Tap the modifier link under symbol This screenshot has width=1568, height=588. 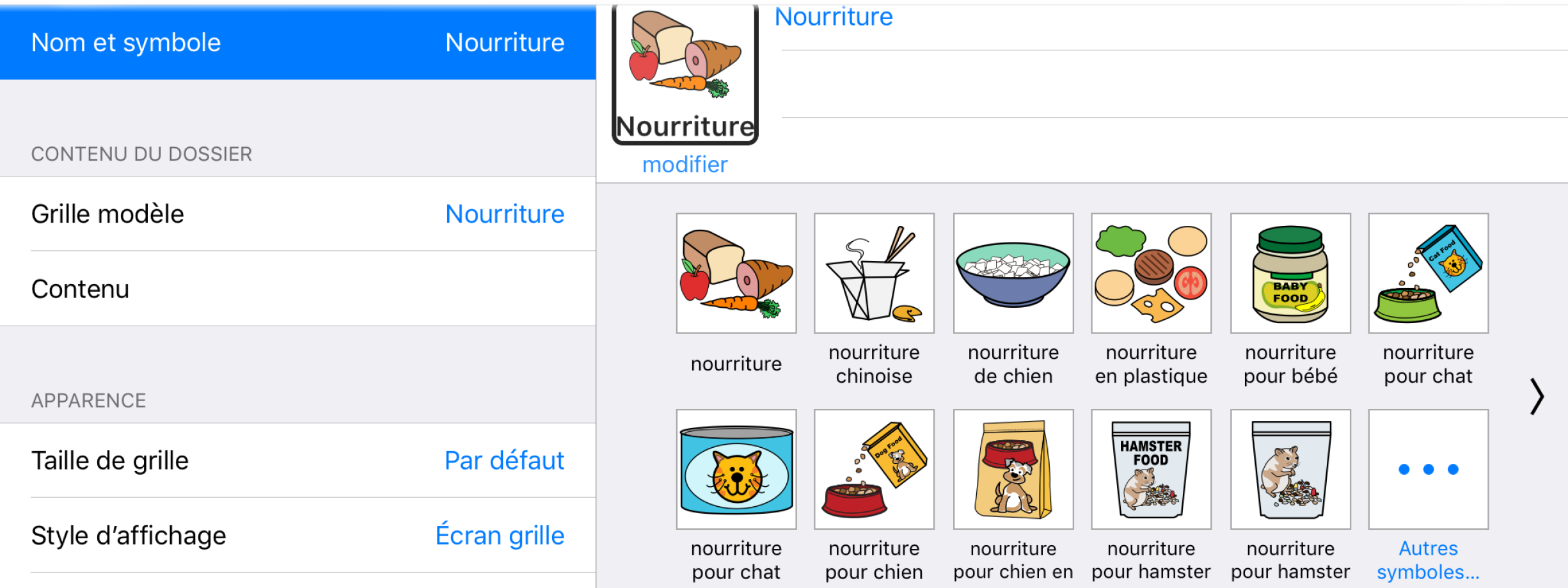(685, 164)
